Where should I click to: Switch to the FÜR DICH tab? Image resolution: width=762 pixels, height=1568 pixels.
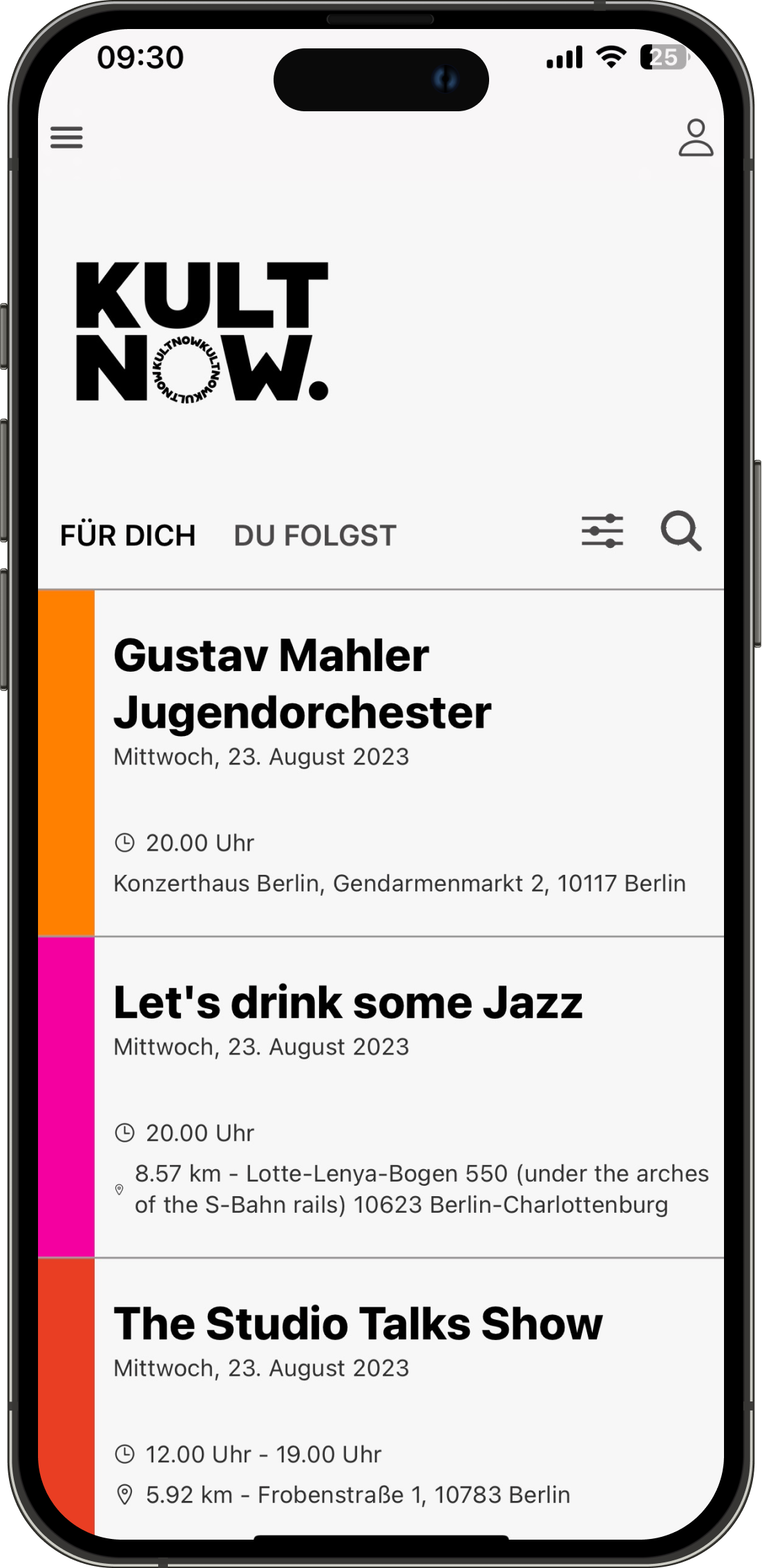(128, 536)
